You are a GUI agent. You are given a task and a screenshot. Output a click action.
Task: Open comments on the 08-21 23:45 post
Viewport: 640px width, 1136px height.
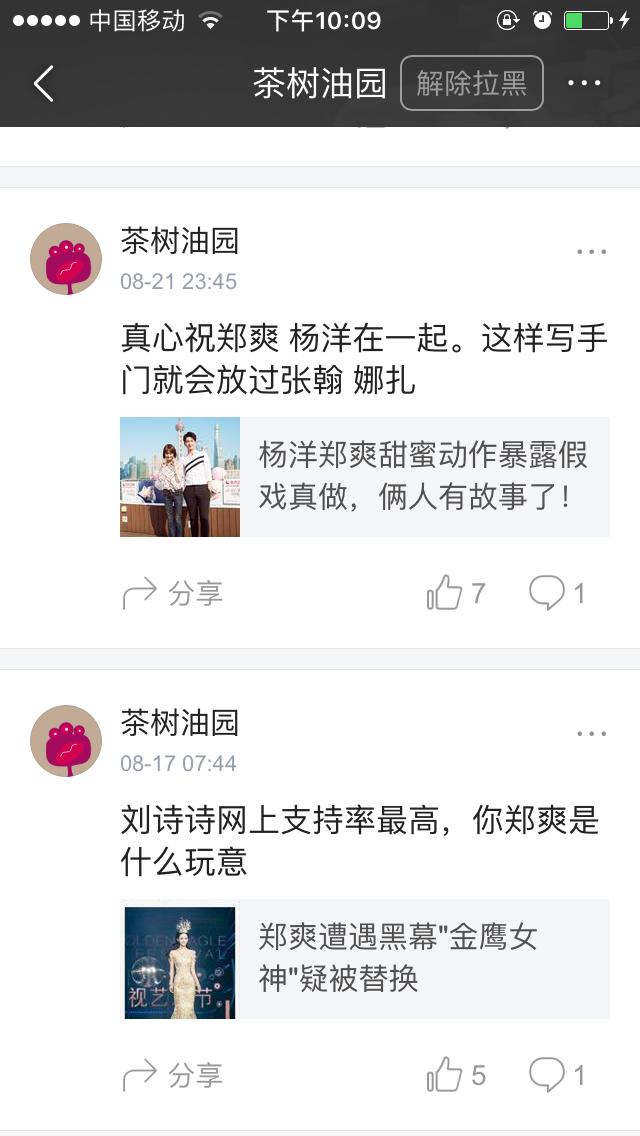pyautogui.click(x=557, y=594)
